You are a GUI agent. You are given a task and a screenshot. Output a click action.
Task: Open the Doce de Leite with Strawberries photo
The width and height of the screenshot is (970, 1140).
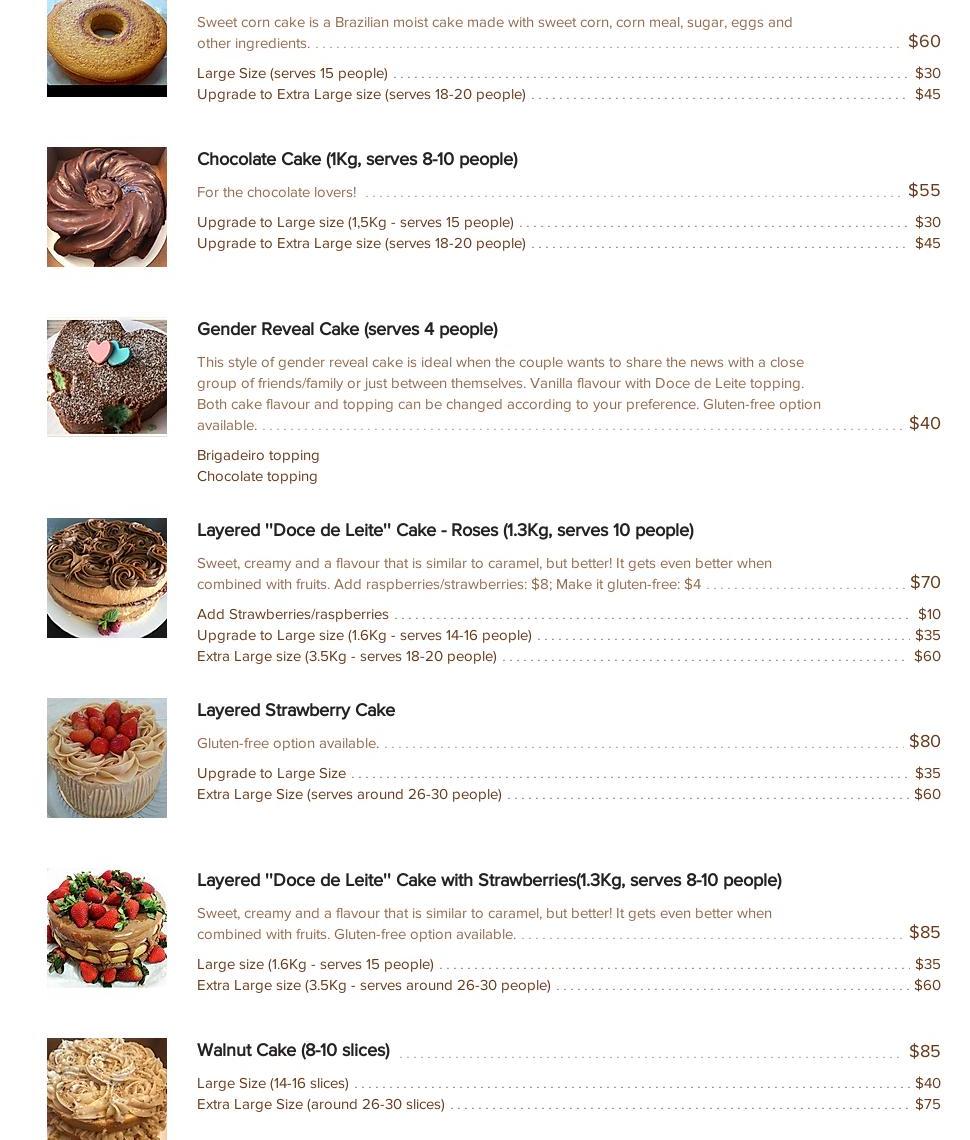107,928
